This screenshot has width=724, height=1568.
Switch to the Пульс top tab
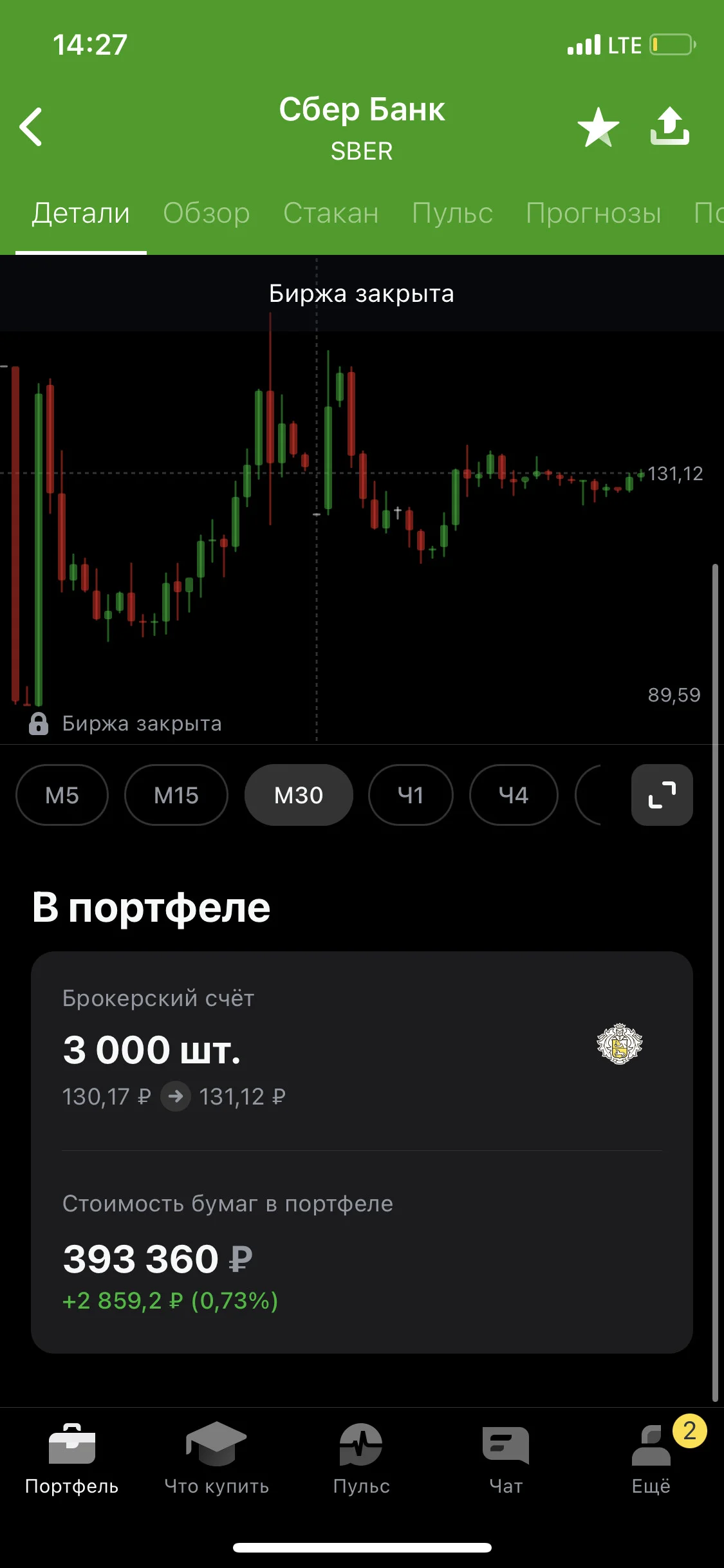coord(452,213)
